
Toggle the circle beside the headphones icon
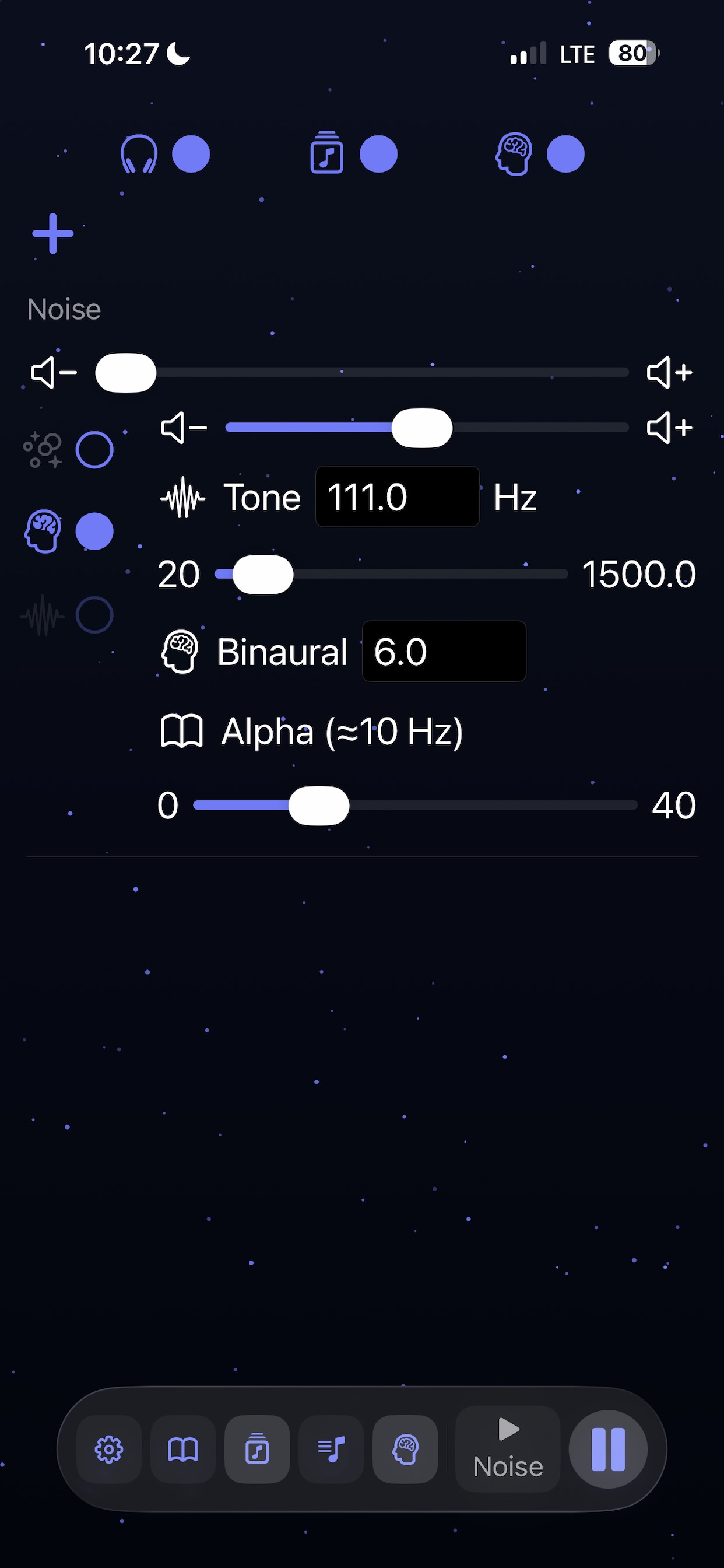[191, 155]
